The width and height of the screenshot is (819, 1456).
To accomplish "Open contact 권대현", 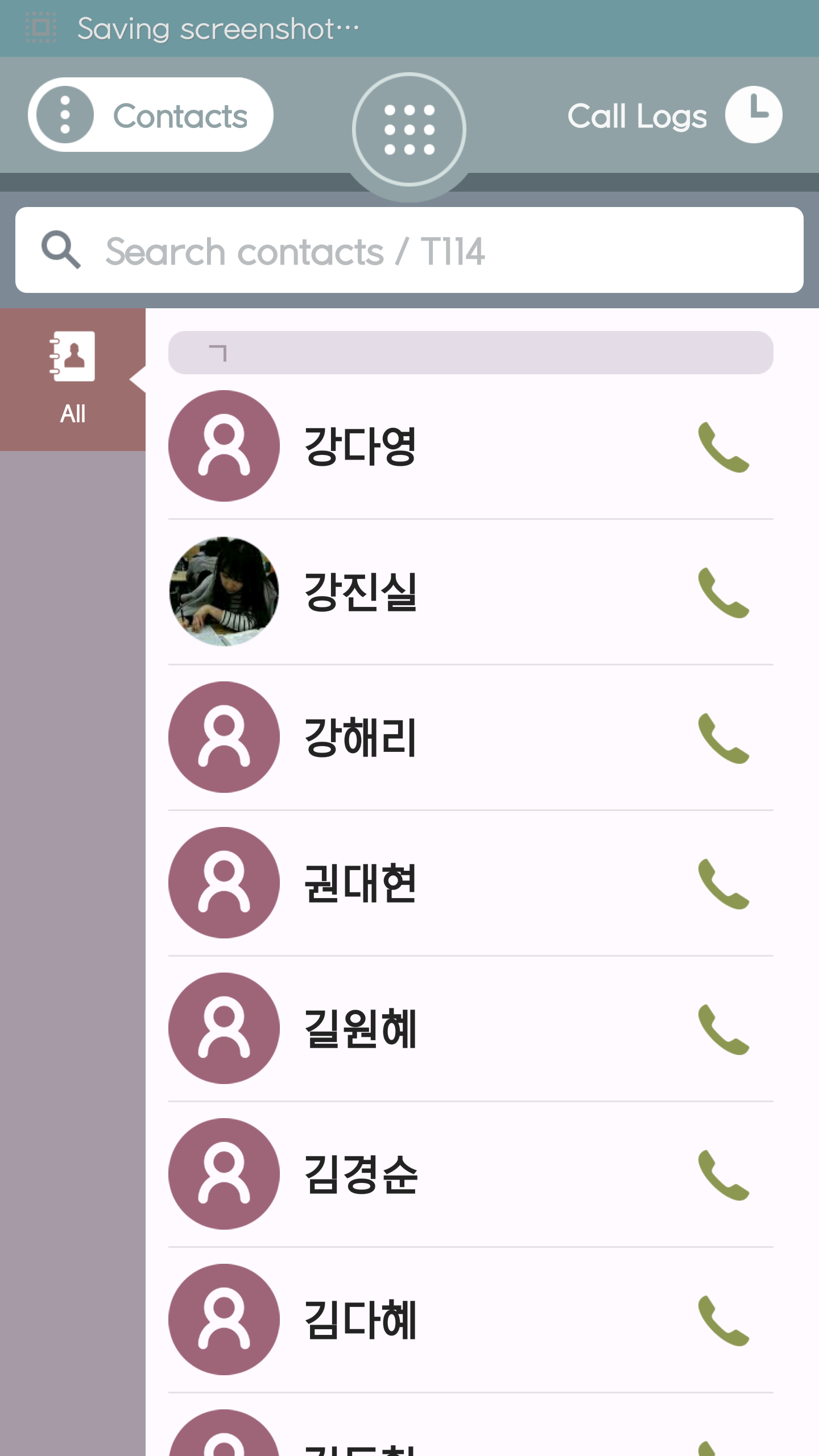I will 361,883.
